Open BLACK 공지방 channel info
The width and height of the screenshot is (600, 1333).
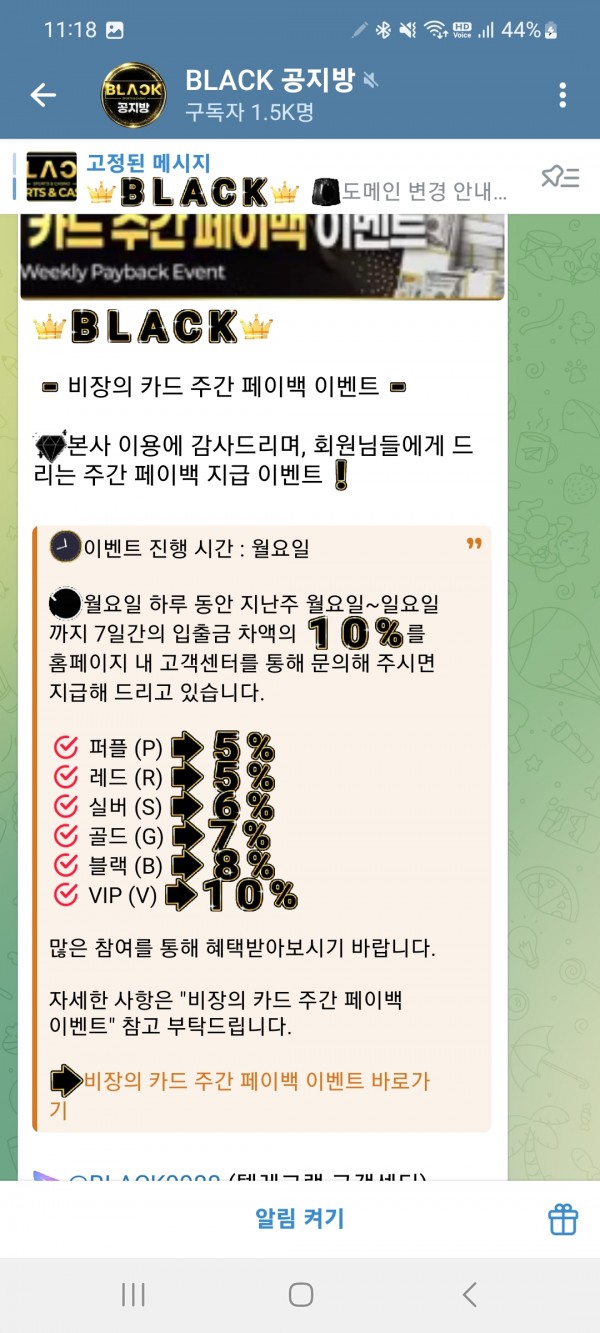[x=270, y=95]
